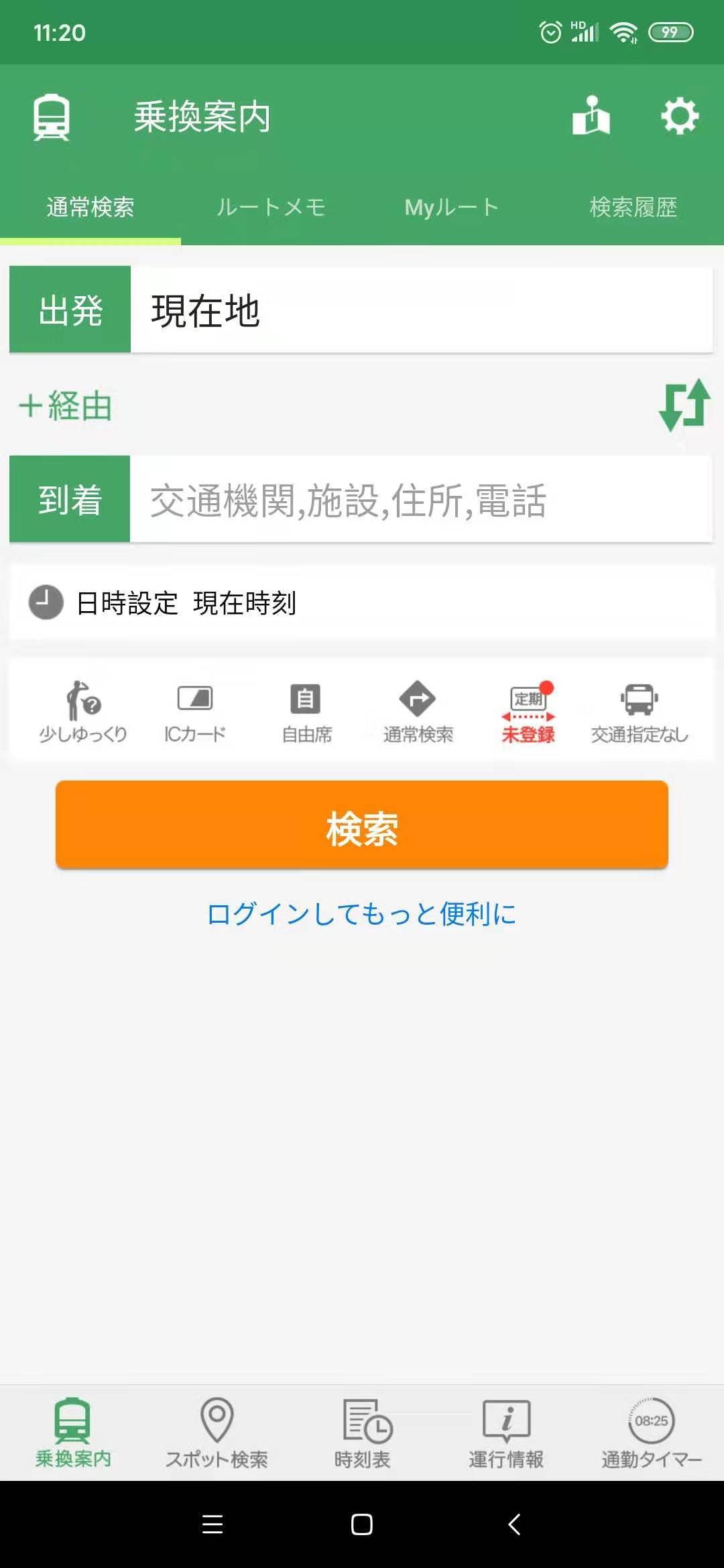Swap departure and arrival stations

[684, 405]
